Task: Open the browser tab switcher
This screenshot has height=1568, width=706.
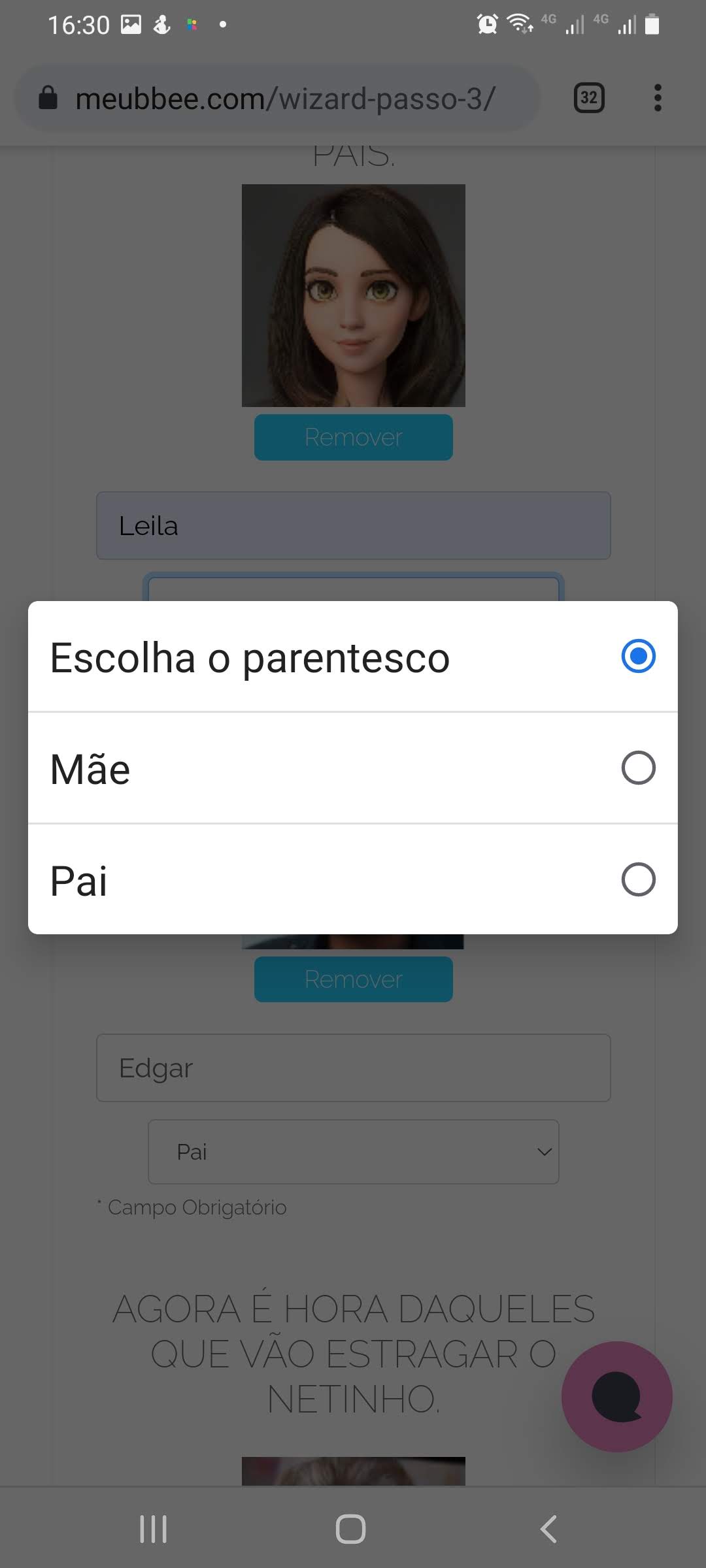Action: [x=588, y=98]
